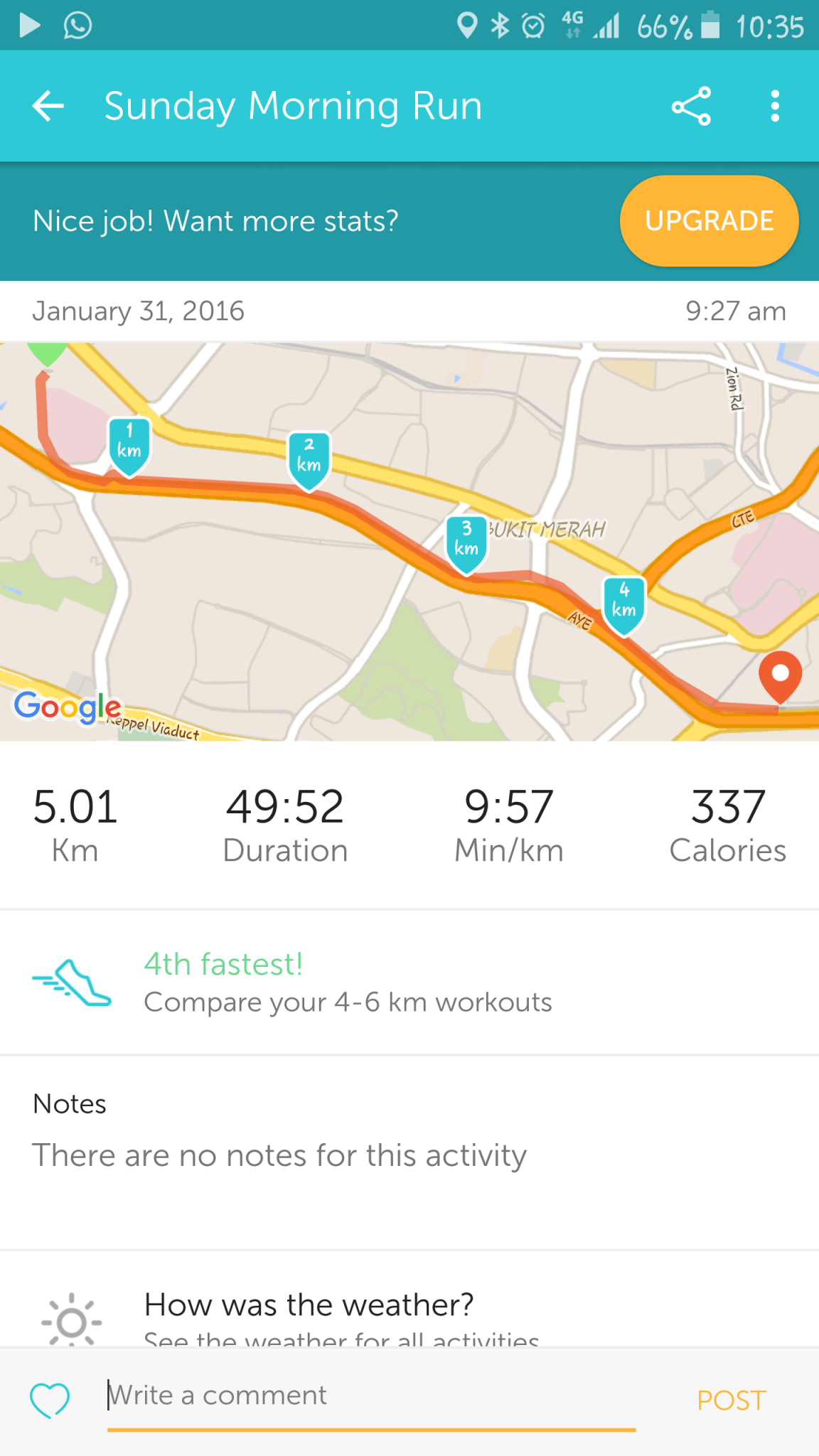Like this activity with the heart
This screenshot has height=1456, width=819.
point(50,1400)
